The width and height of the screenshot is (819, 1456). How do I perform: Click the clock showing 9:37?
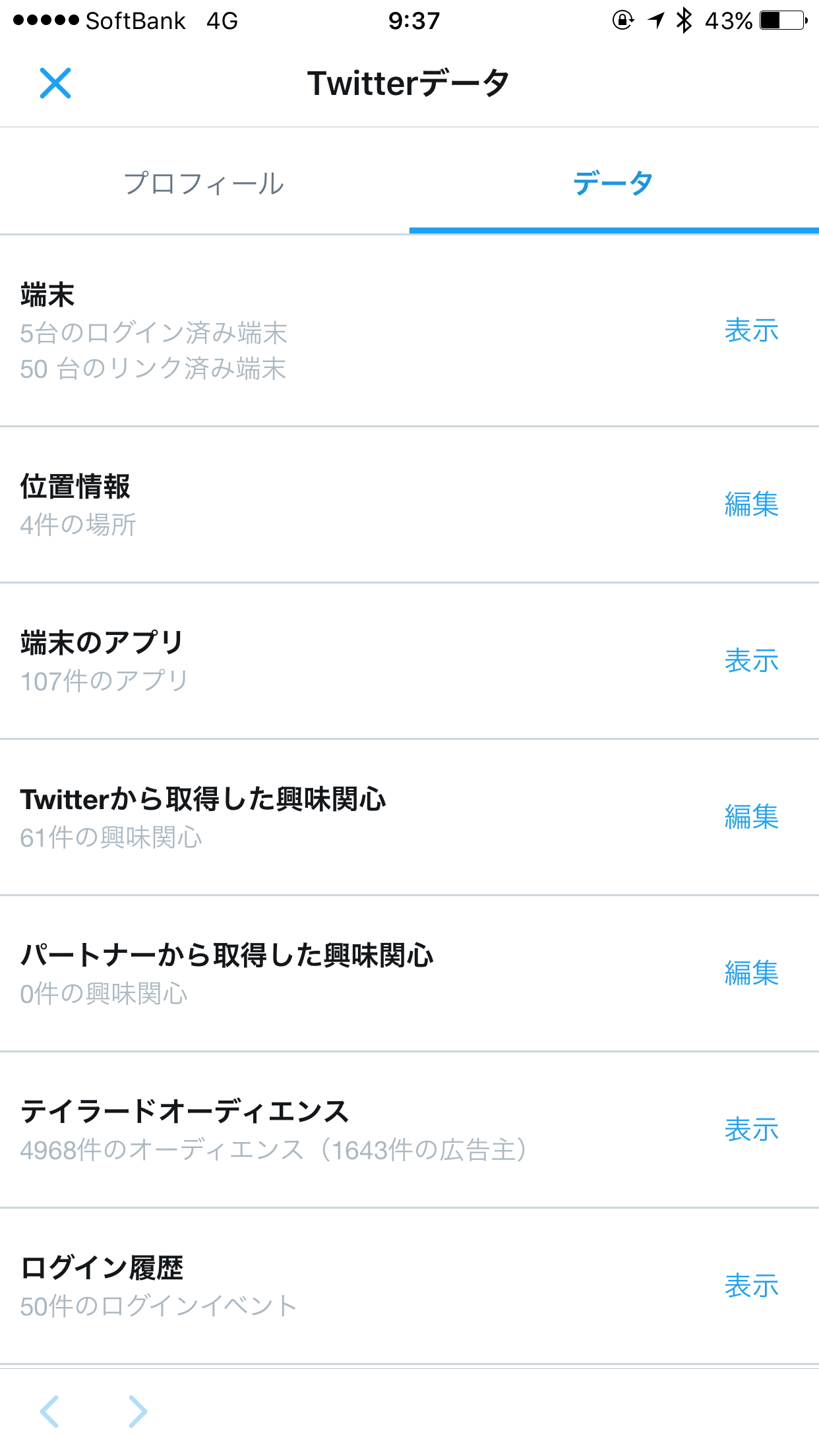pyautogui.click(x=409, y=21)
